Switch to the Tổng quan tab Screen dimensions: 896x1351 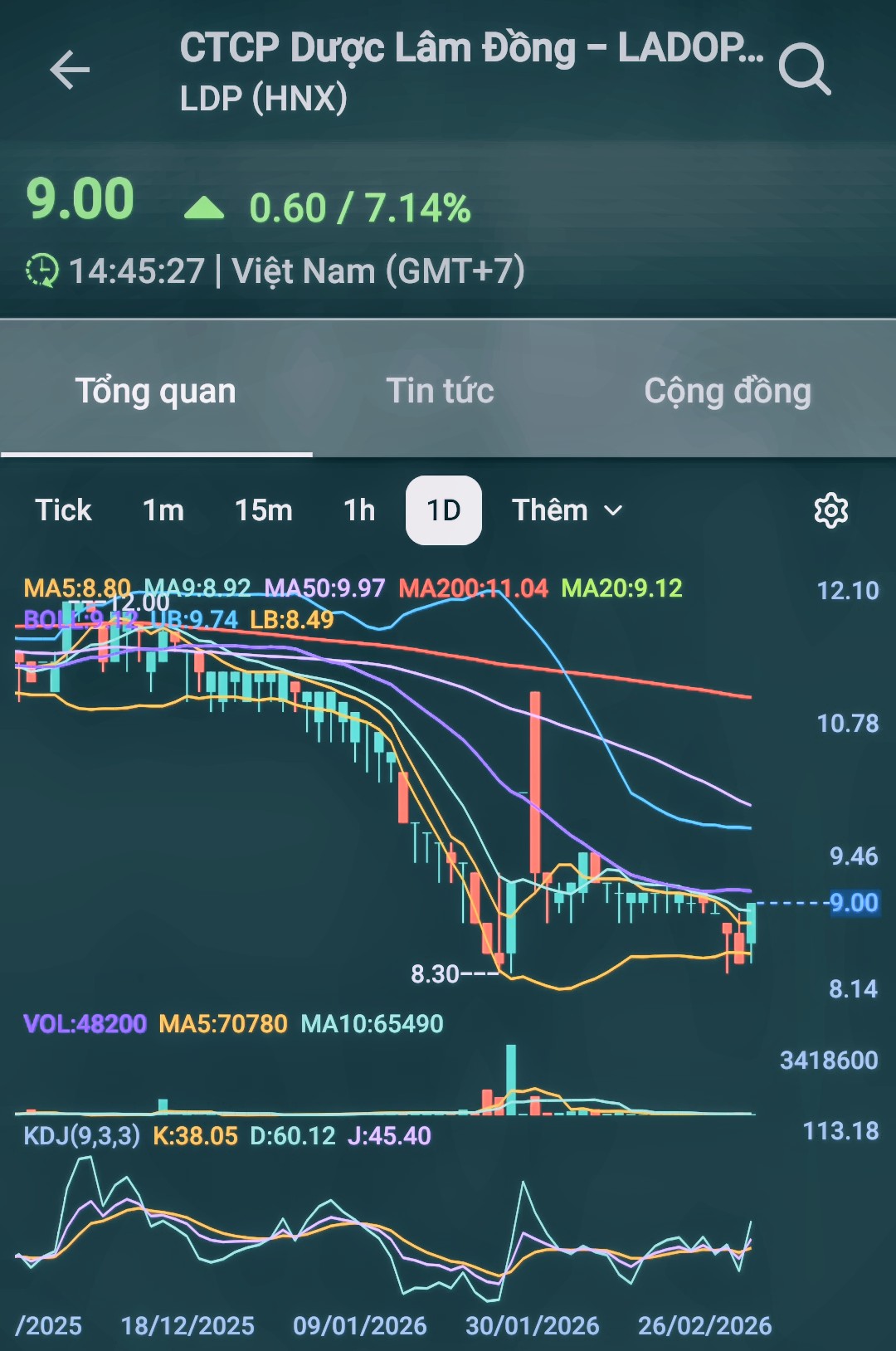click(x=156, y=391)
